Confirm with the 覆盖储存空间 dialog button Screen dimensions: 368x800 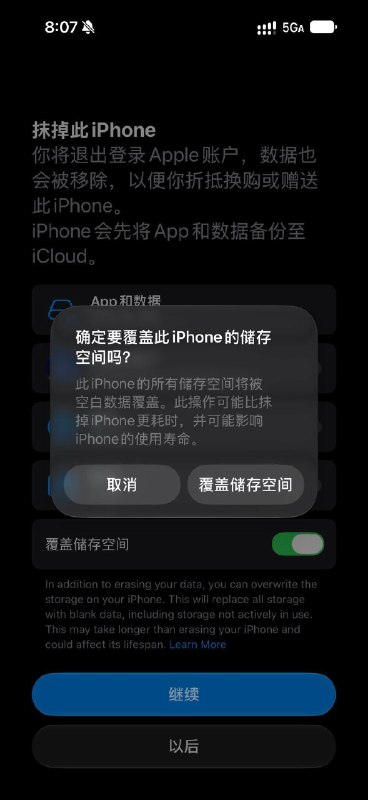[246, 484]
